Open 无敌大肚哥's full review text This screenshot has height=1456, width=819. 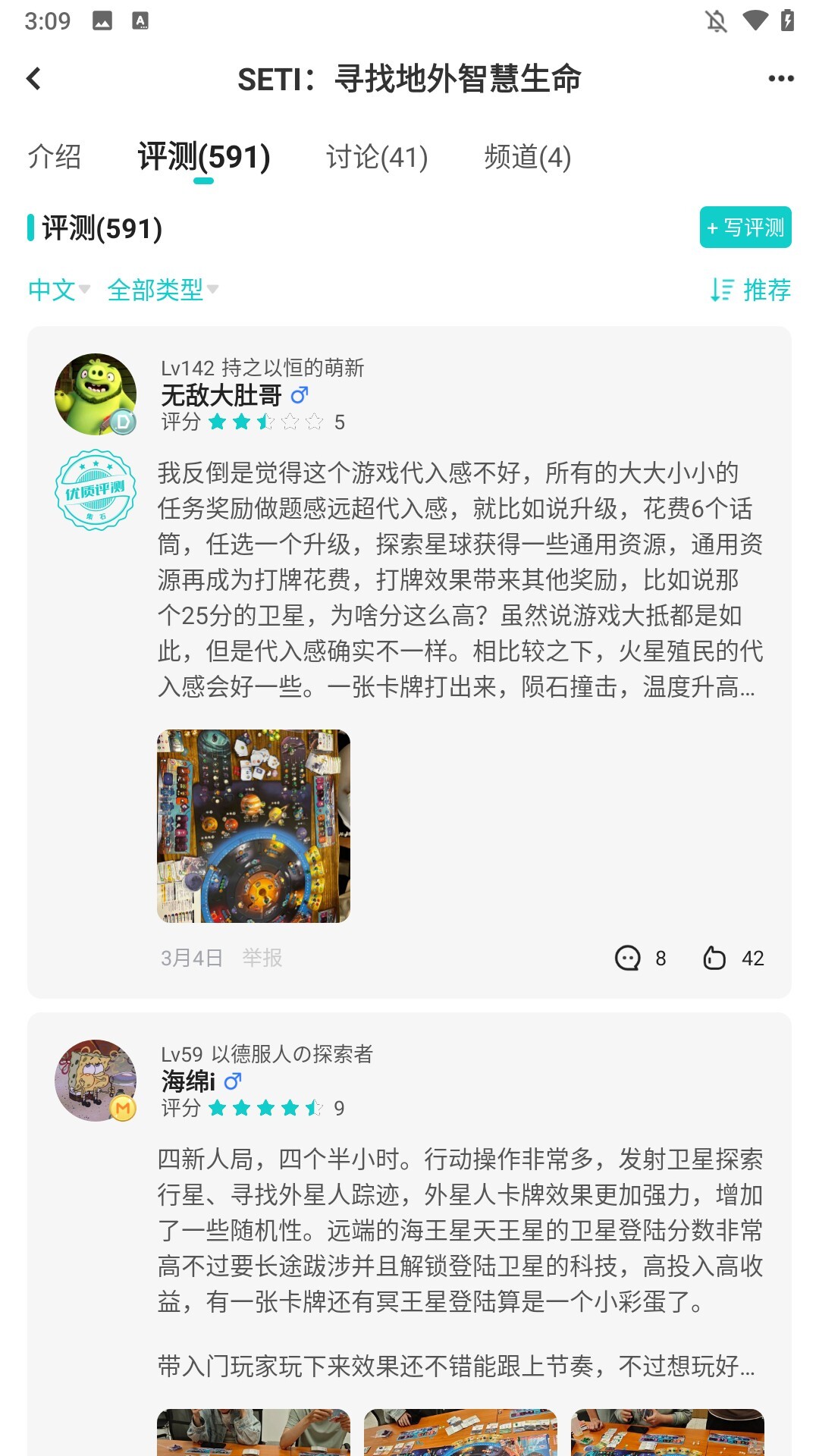[460, 580]
